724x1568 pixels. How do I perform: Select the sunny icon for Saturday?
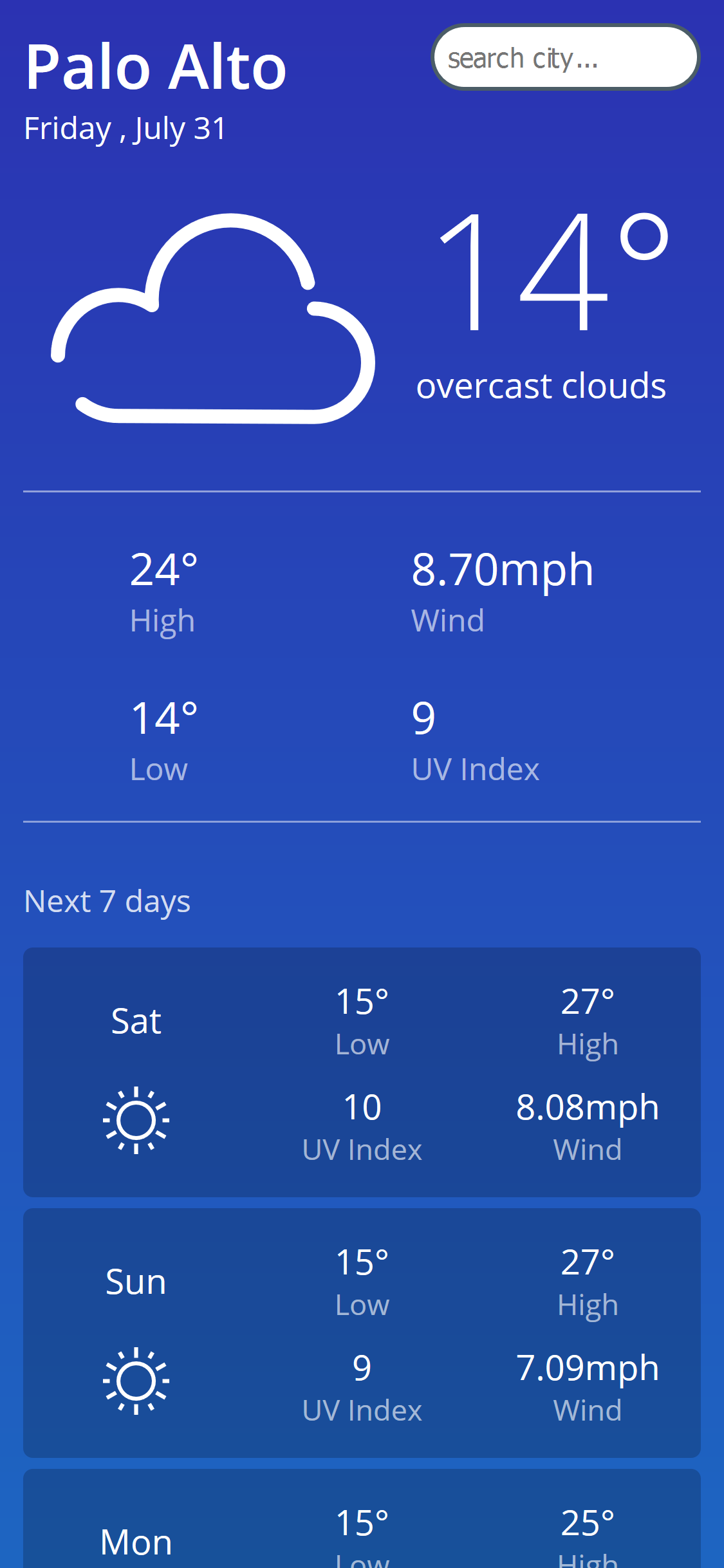(x=136, y=1120)
